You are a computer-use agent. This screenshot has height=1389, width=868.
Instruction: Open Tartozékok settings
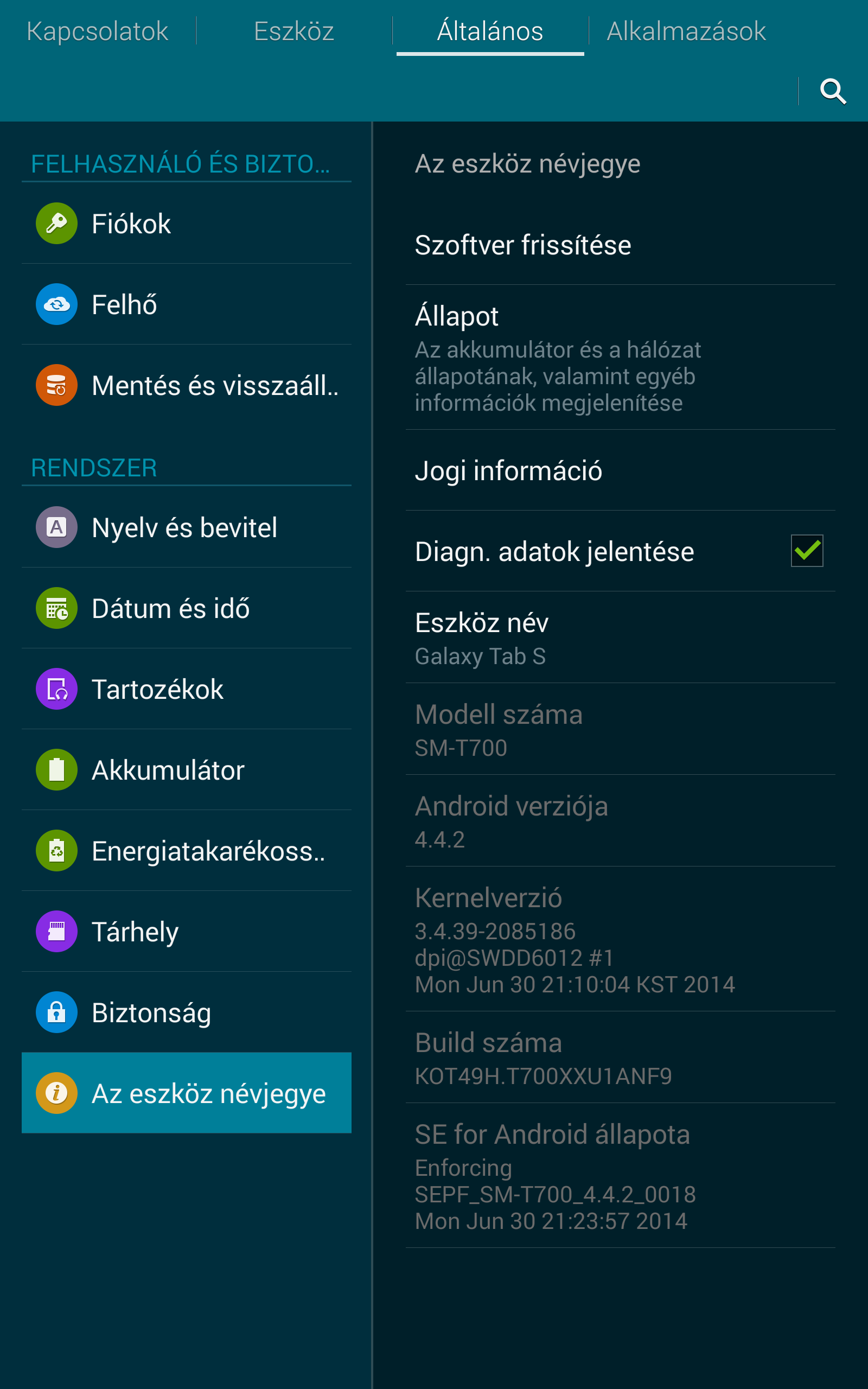pyautogui.click(x=186, y=689)
